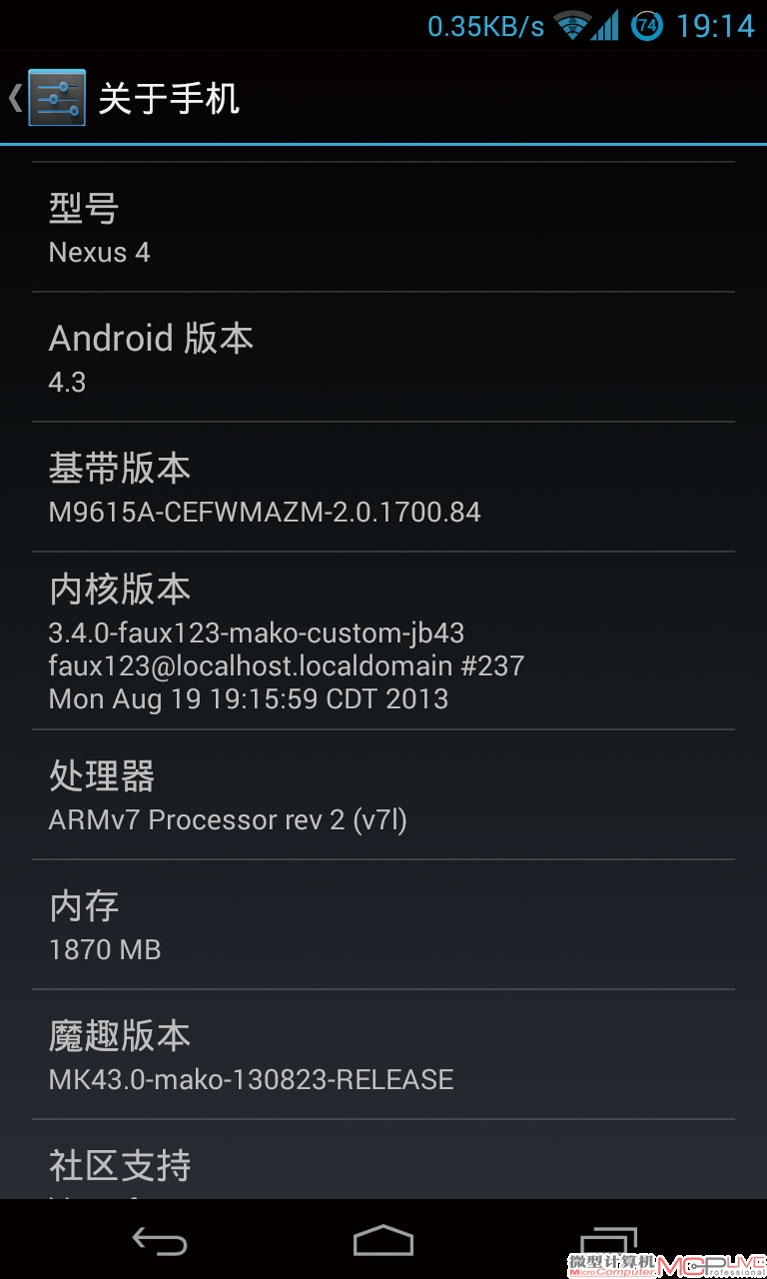This screenshot has height=1279, width=767.
Task: Go back via the 关于手机 settings icon
Action: pos(57,98)
